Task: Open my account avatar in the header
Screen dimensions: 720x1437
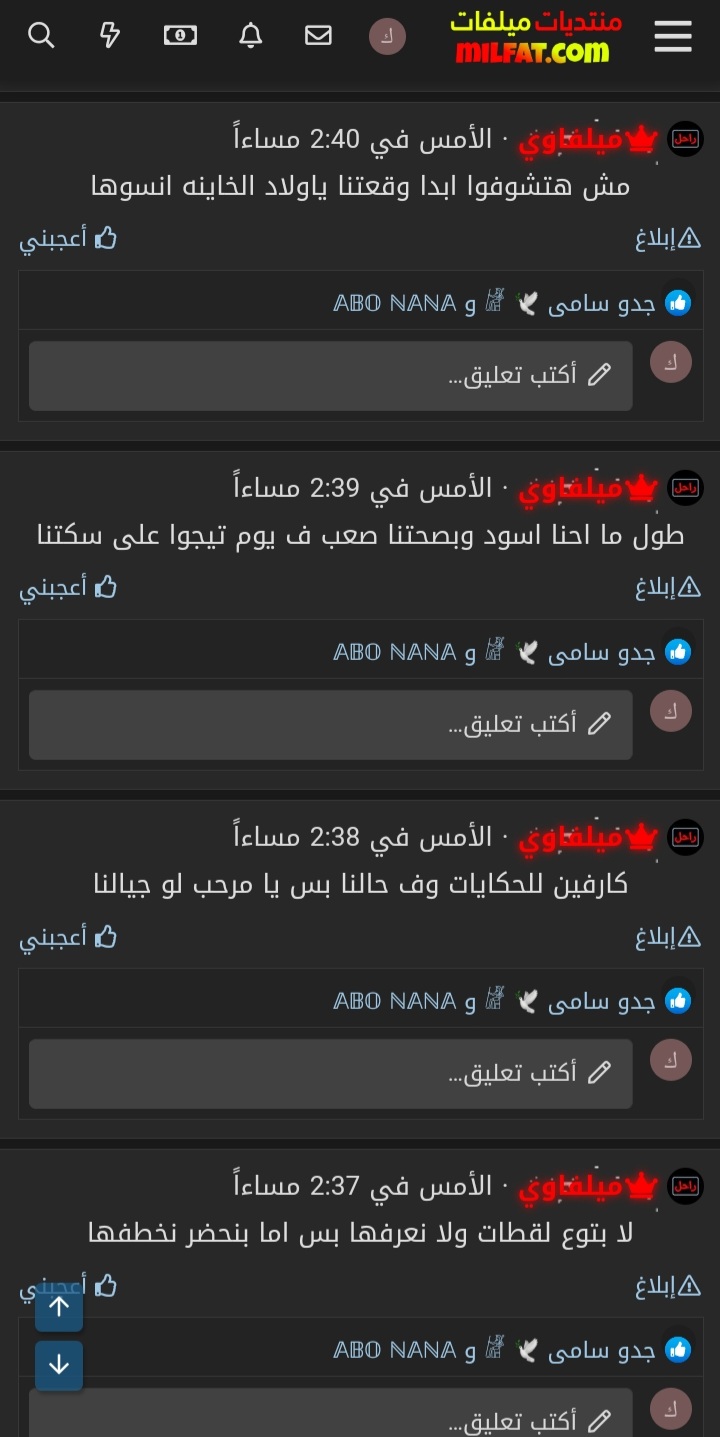Action: coord(387,37)
